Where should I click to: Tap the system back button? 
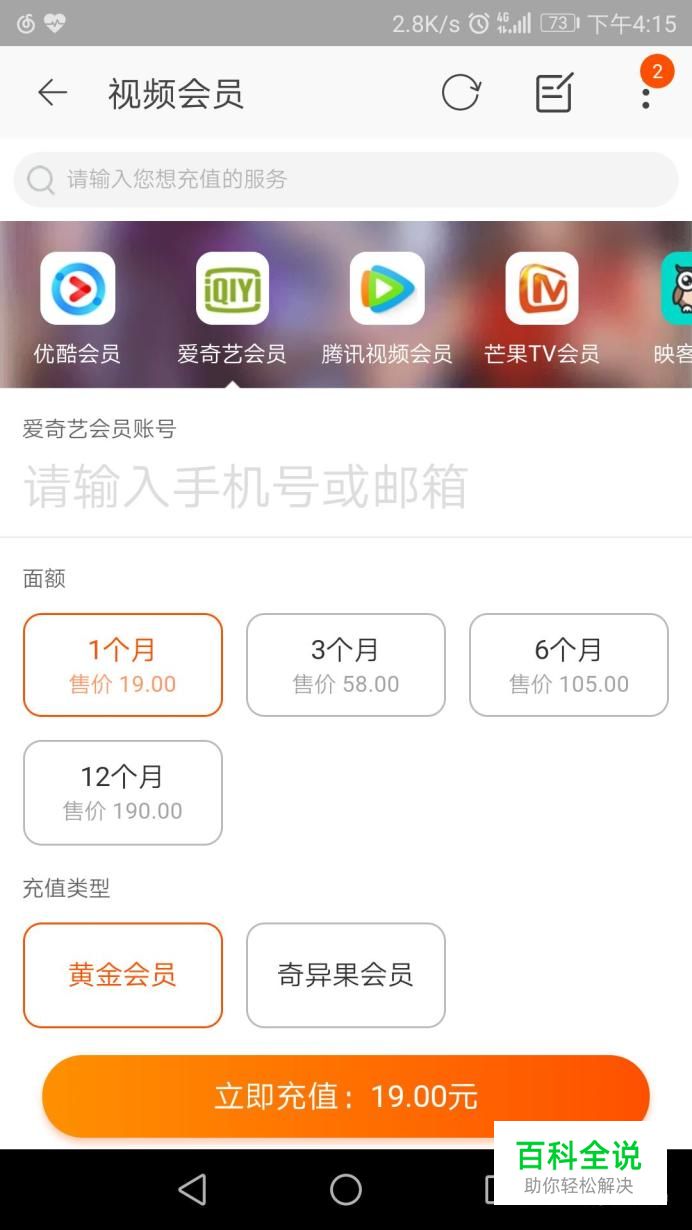click(192, 1189)
